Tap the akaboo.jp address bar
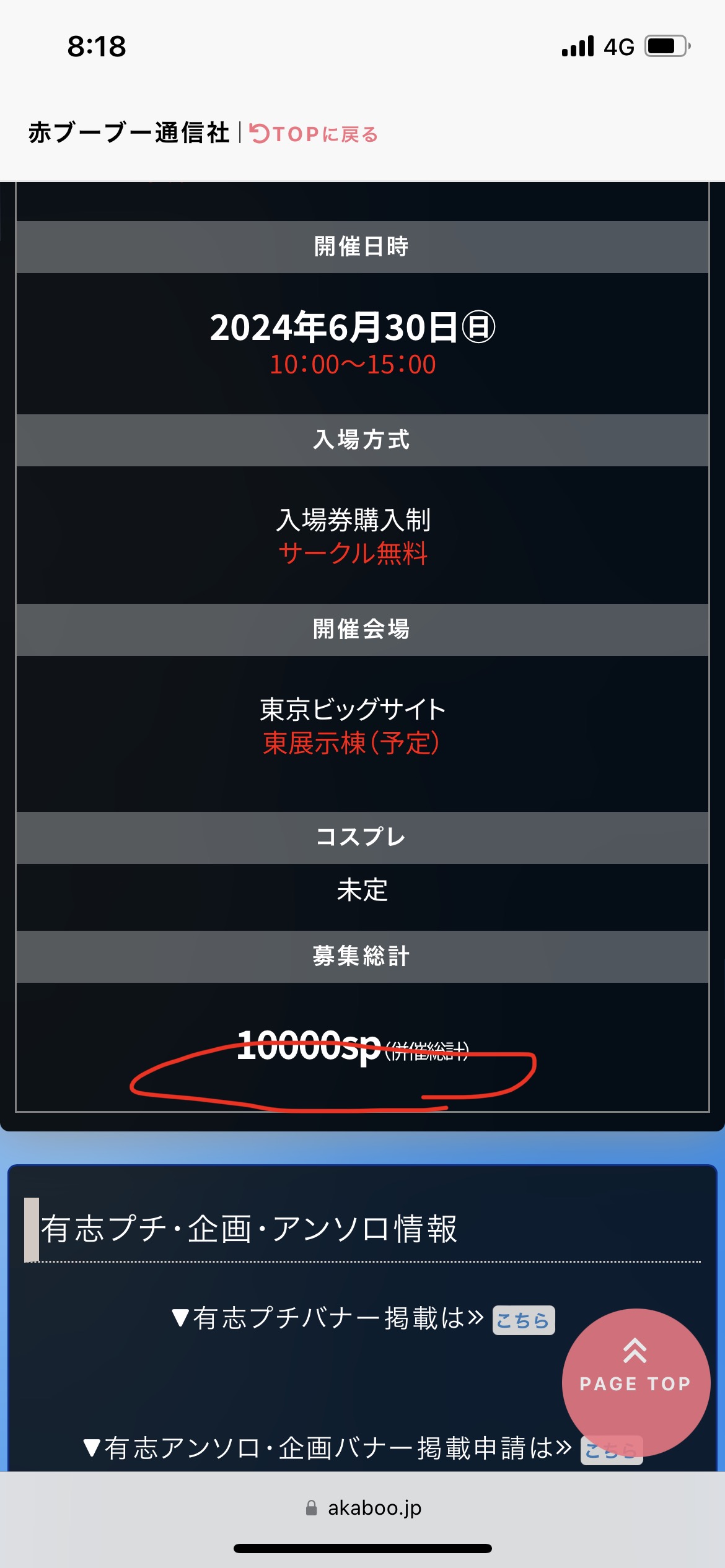 coord(362,1507)
